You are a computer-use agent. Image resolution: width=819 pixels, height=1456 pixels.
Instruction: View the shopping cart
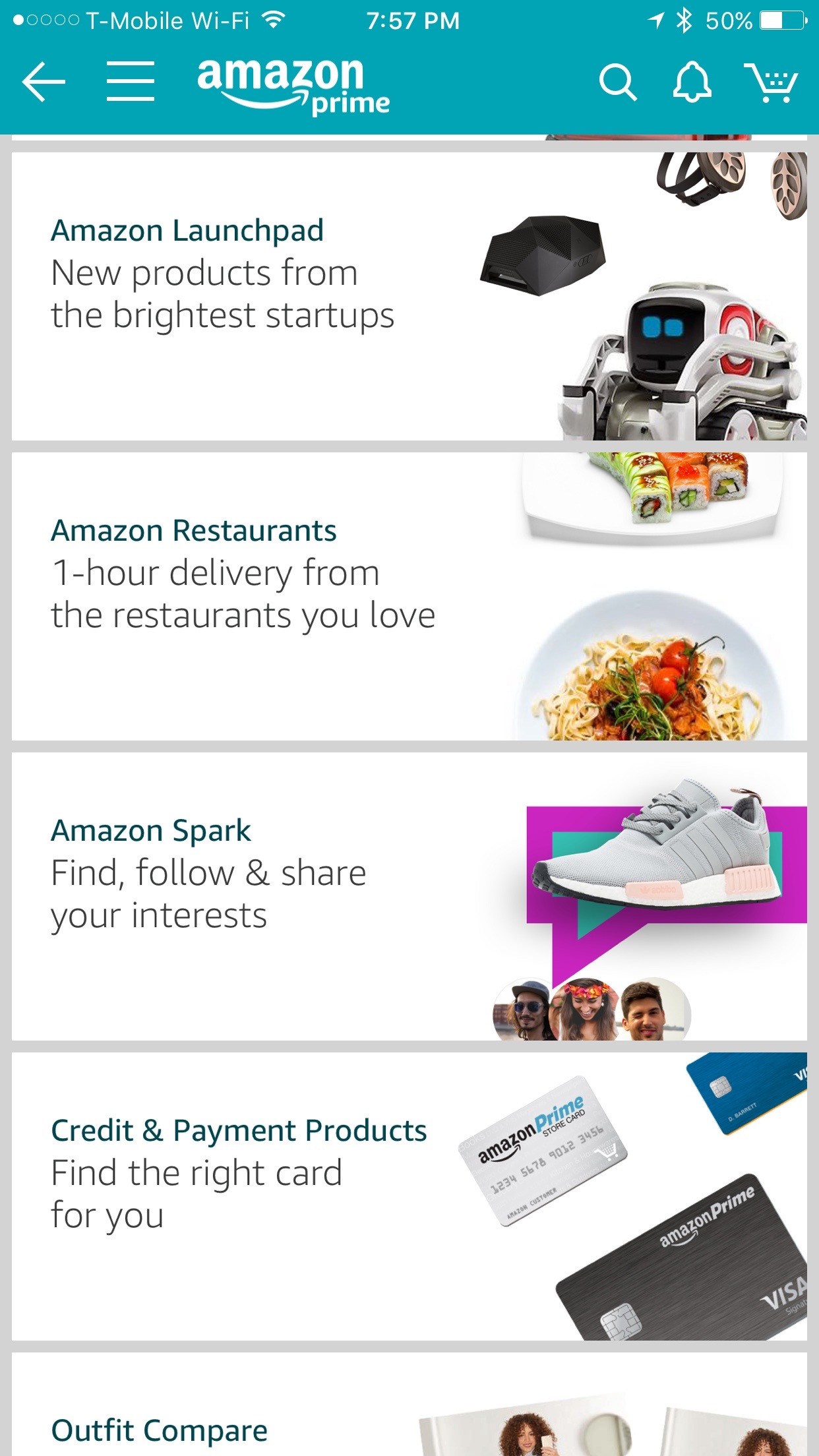point(770,83)
